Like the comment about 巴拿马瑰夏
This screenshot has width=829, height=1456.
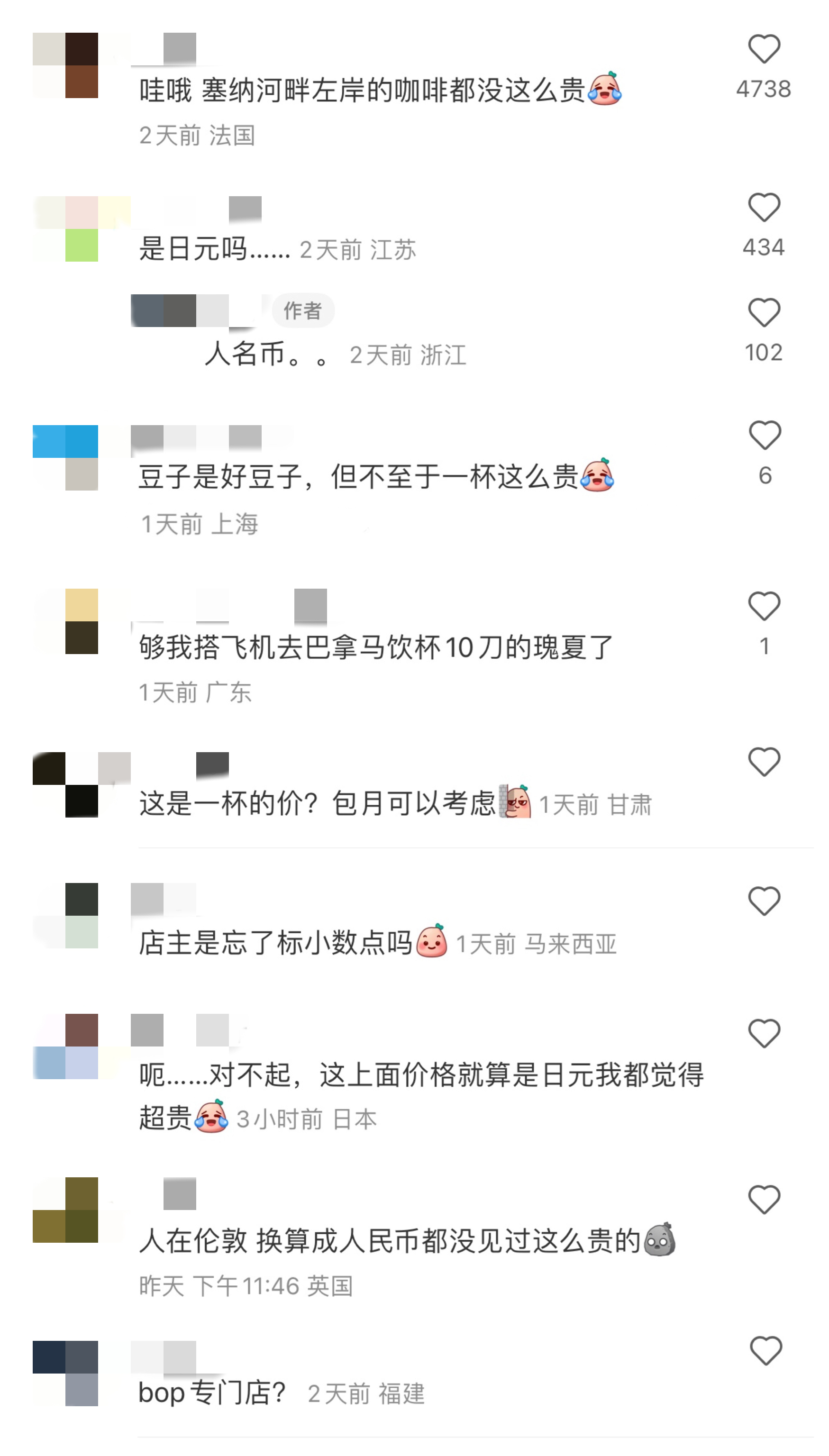click(x=764, y=606)
